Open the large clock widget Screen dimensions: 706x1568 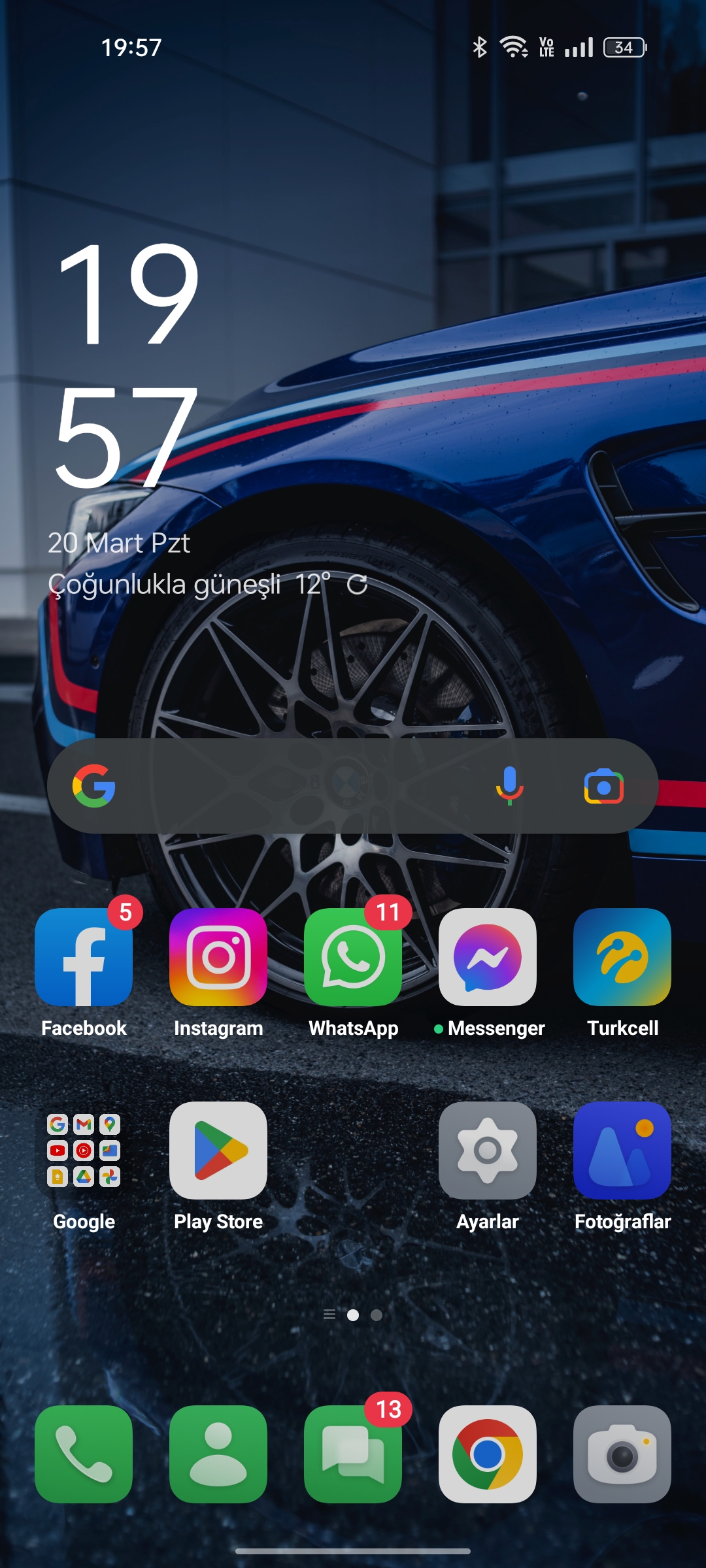tap(127, 366)
